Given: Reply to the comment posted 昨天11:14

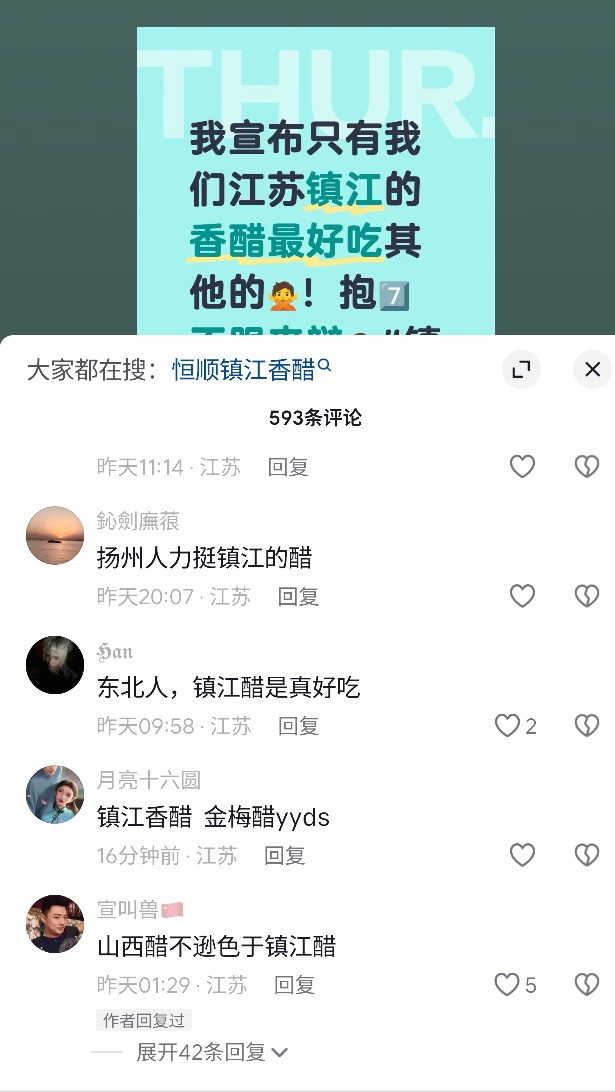Looking at the screenshot, I should tap(288, 466).
